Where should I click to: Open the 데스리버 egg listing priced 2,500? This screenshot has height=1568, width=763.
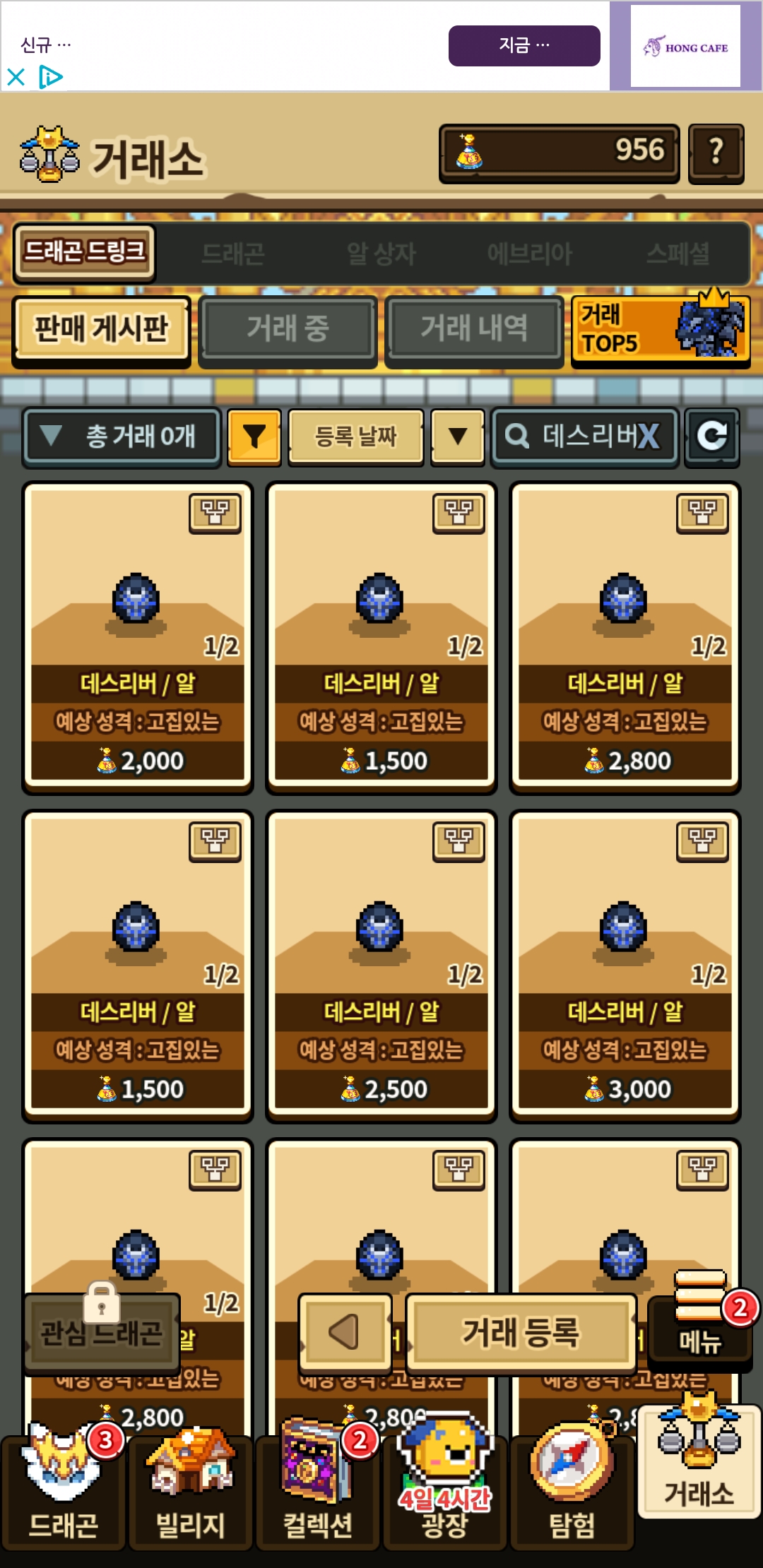381,964
